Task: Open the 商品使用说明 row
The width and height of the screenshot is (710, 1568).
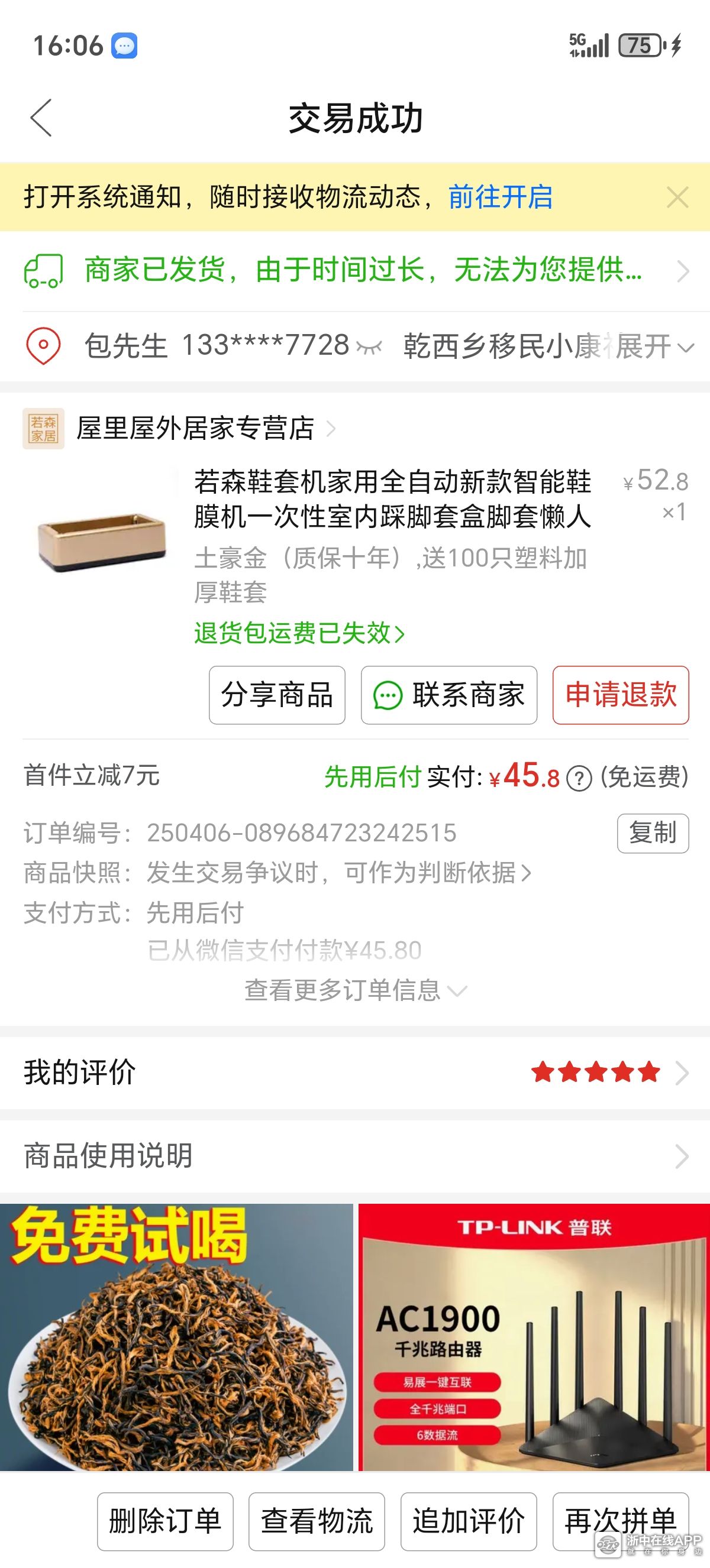Action: click(x=355, y=1155)
